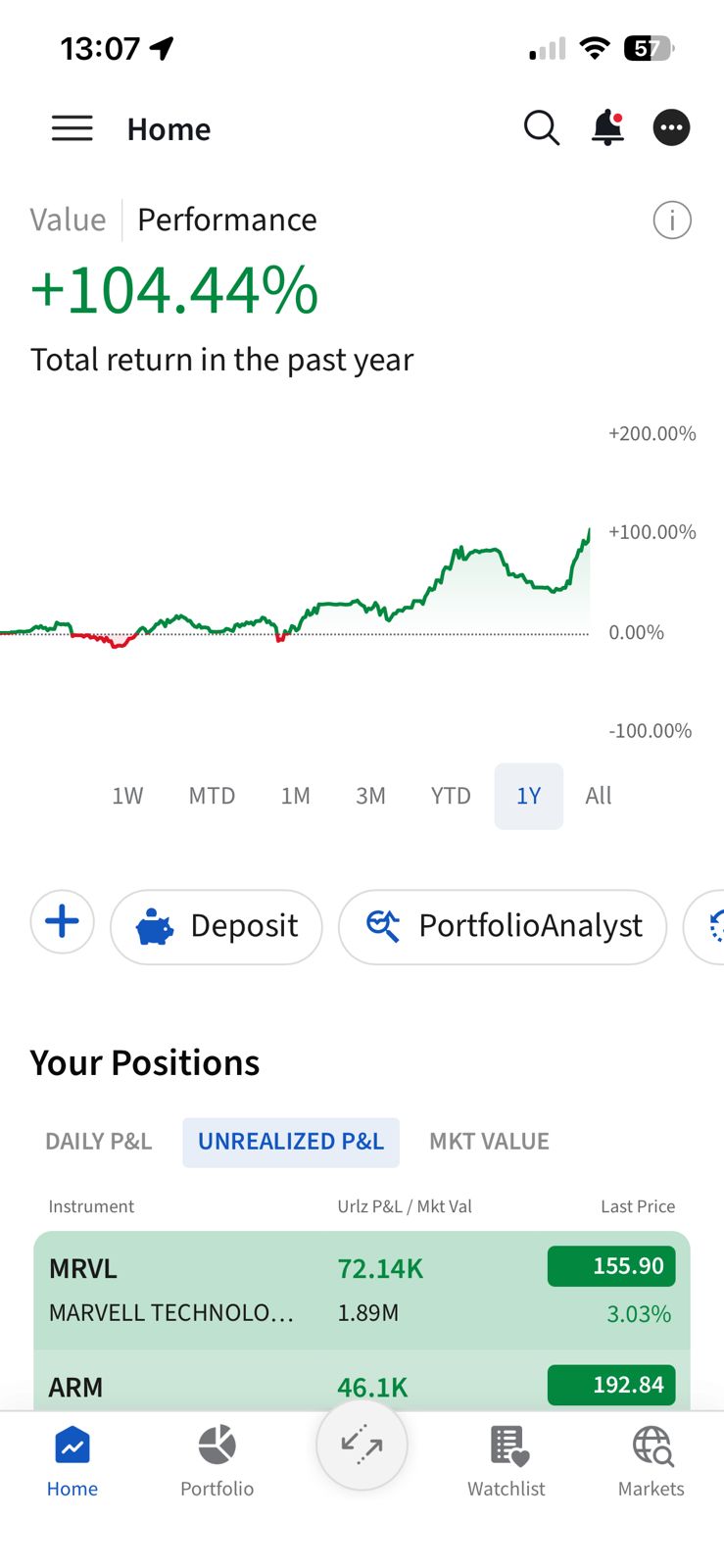Open the three-dot more options icon

(x=671, y=127)
